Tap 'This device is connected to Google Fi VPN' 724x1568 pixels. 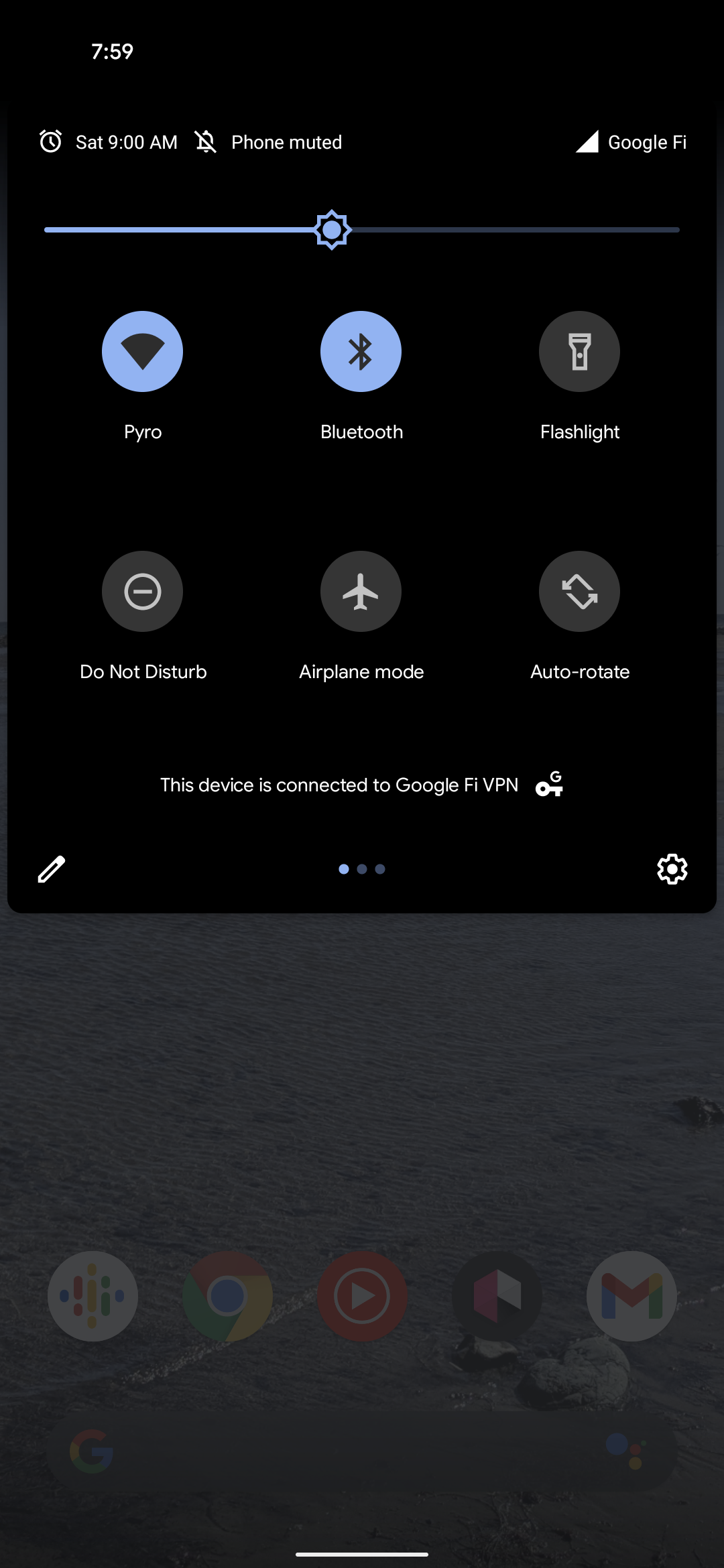point(339,784)
